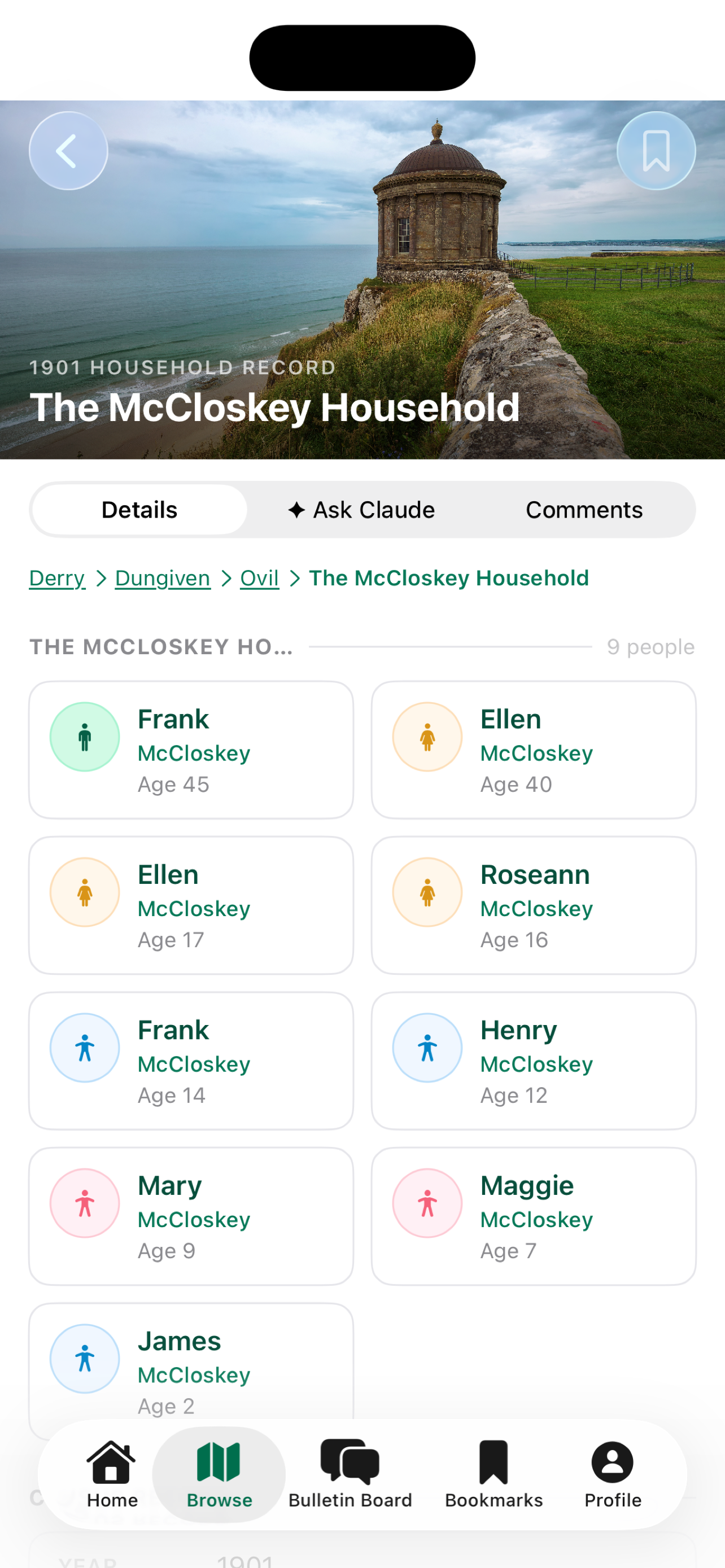Follow the Derry breadcrumb link

coord(56,577)
